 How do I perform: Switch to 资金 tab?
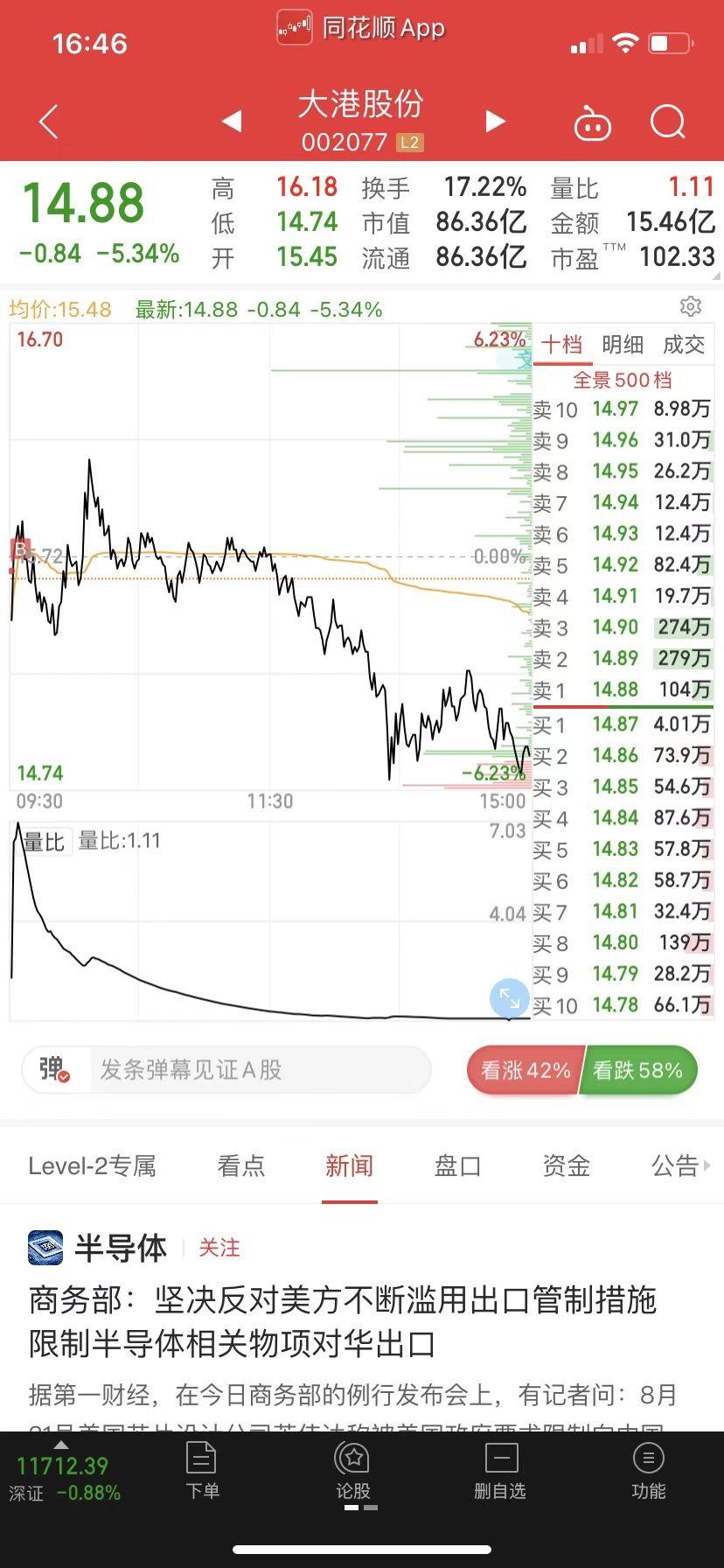(x=566, y=1165)
